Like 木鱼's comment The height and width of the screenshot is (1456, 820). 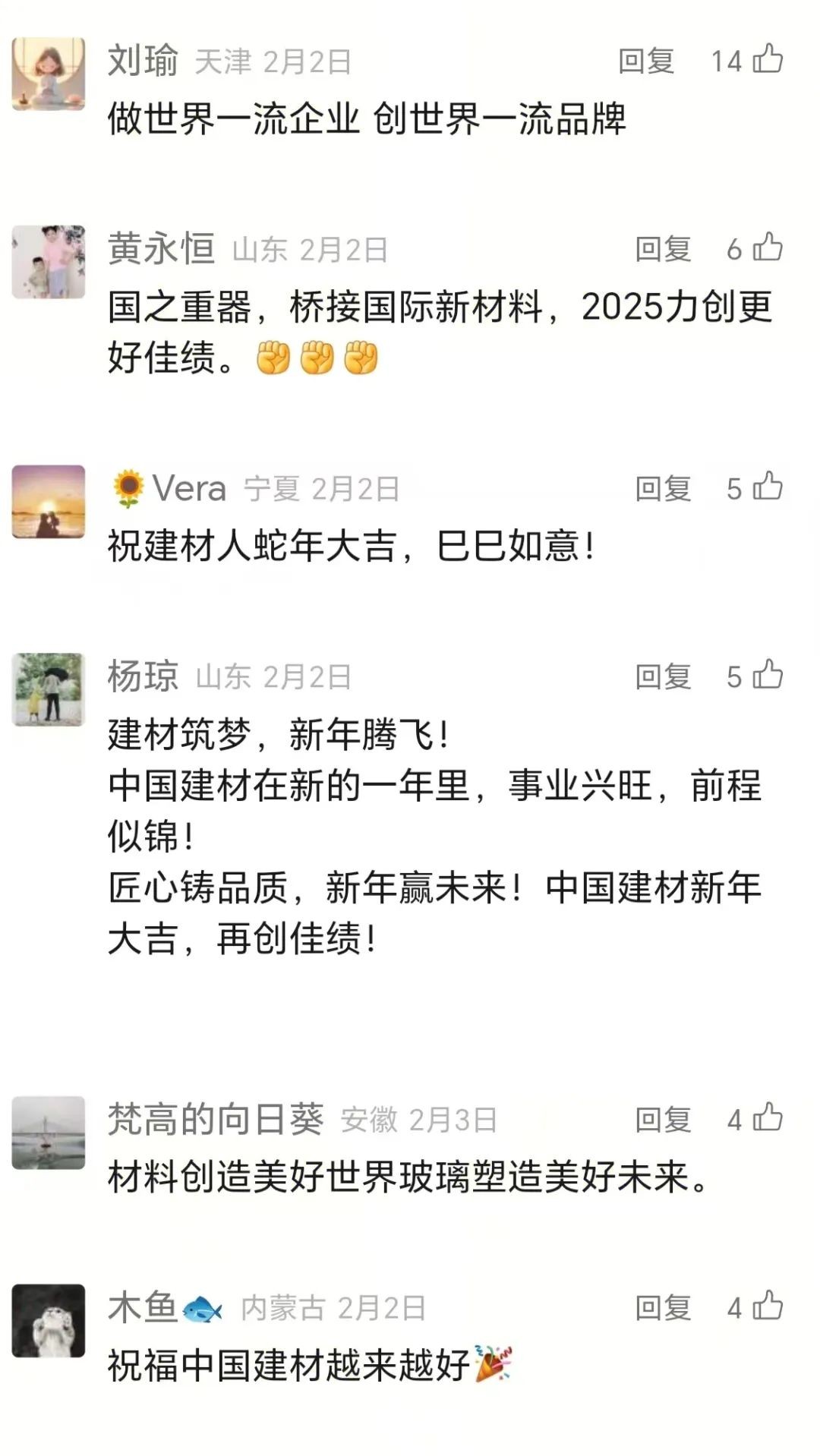tap(768, 1306)
